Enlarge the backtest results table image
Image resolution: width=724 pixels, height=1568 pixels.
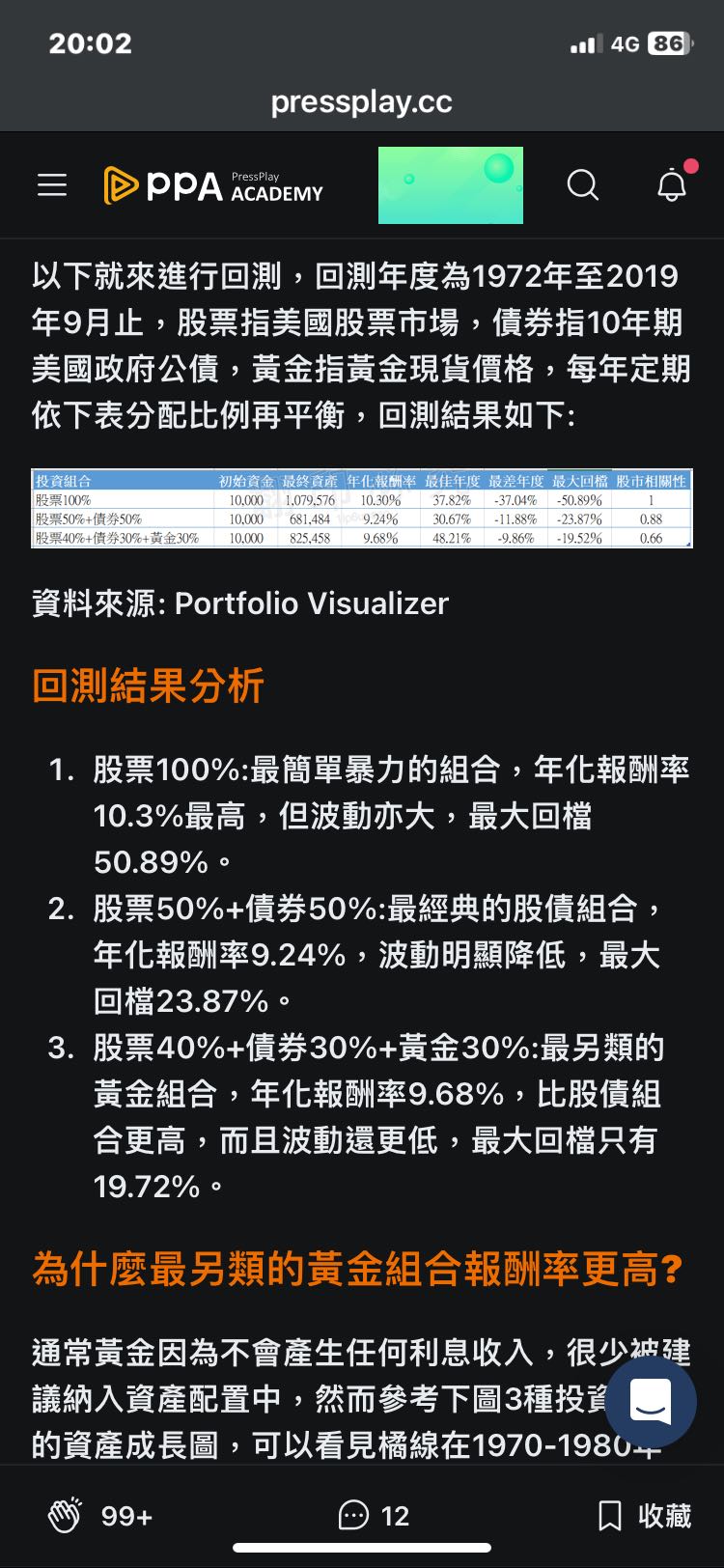coord(361,509)
